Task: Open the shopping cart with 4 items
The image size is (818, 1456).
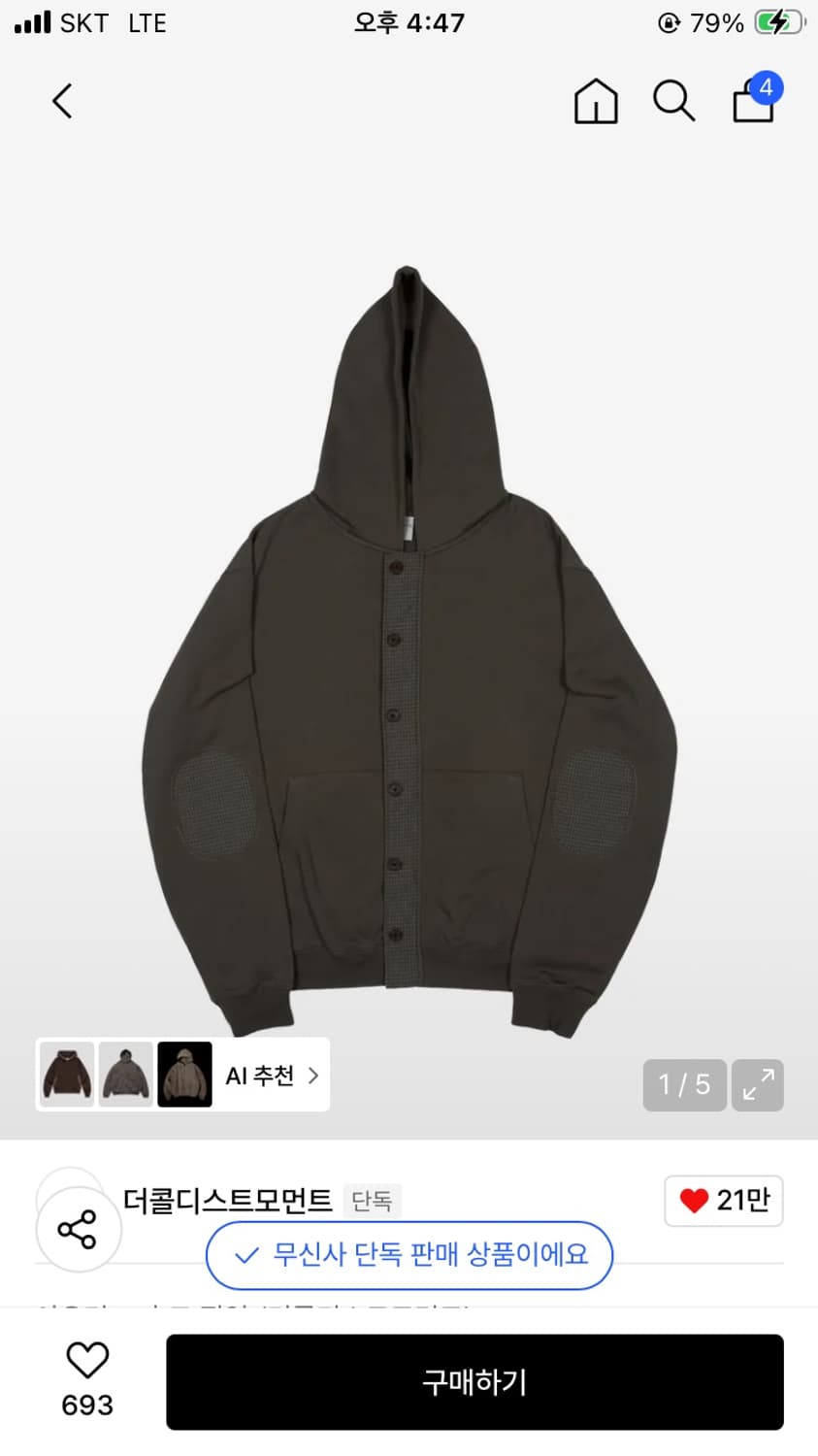Action: point(753,101)
